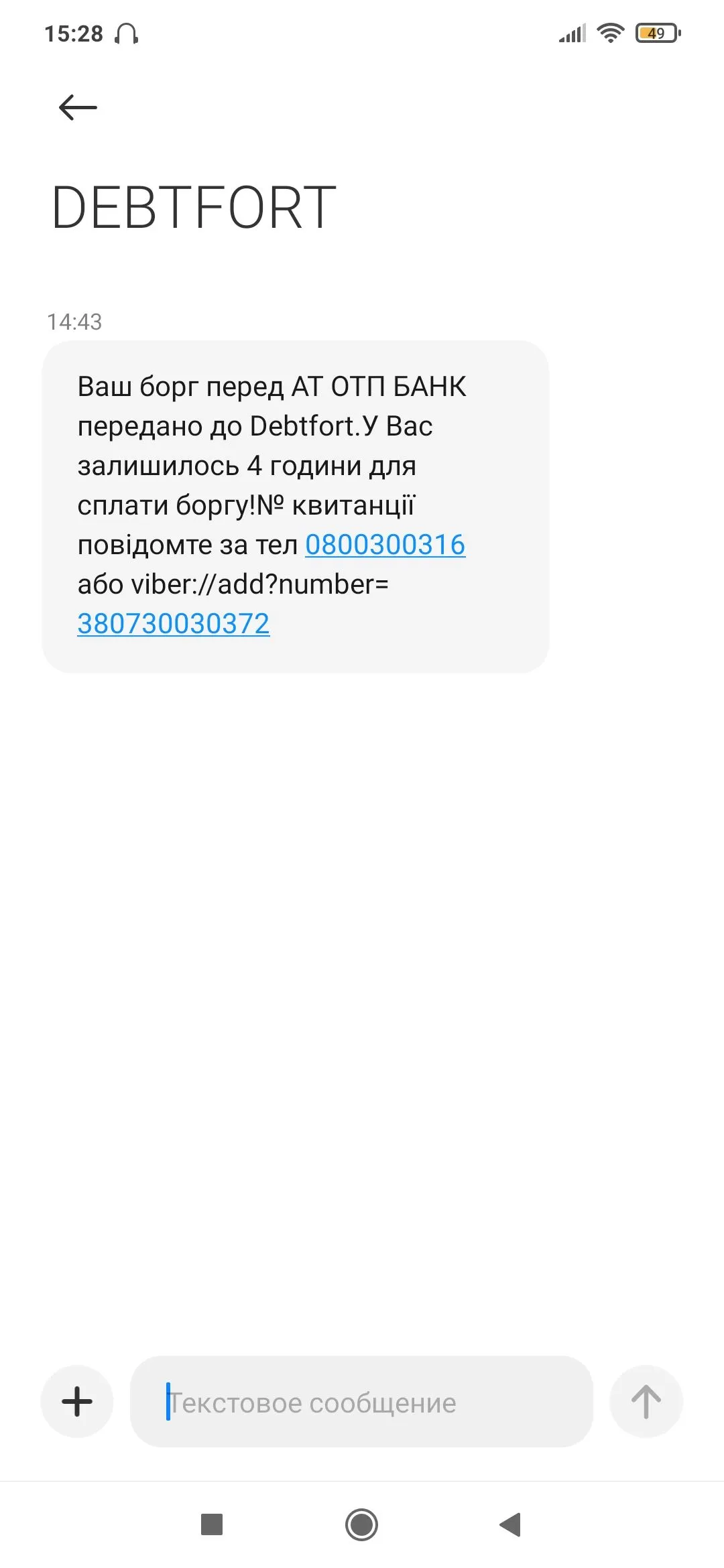This screenshot has height=1568, width=724.
Task: Tap the send arrow button
Action: pyautogui.click(x=646, y=1401)
